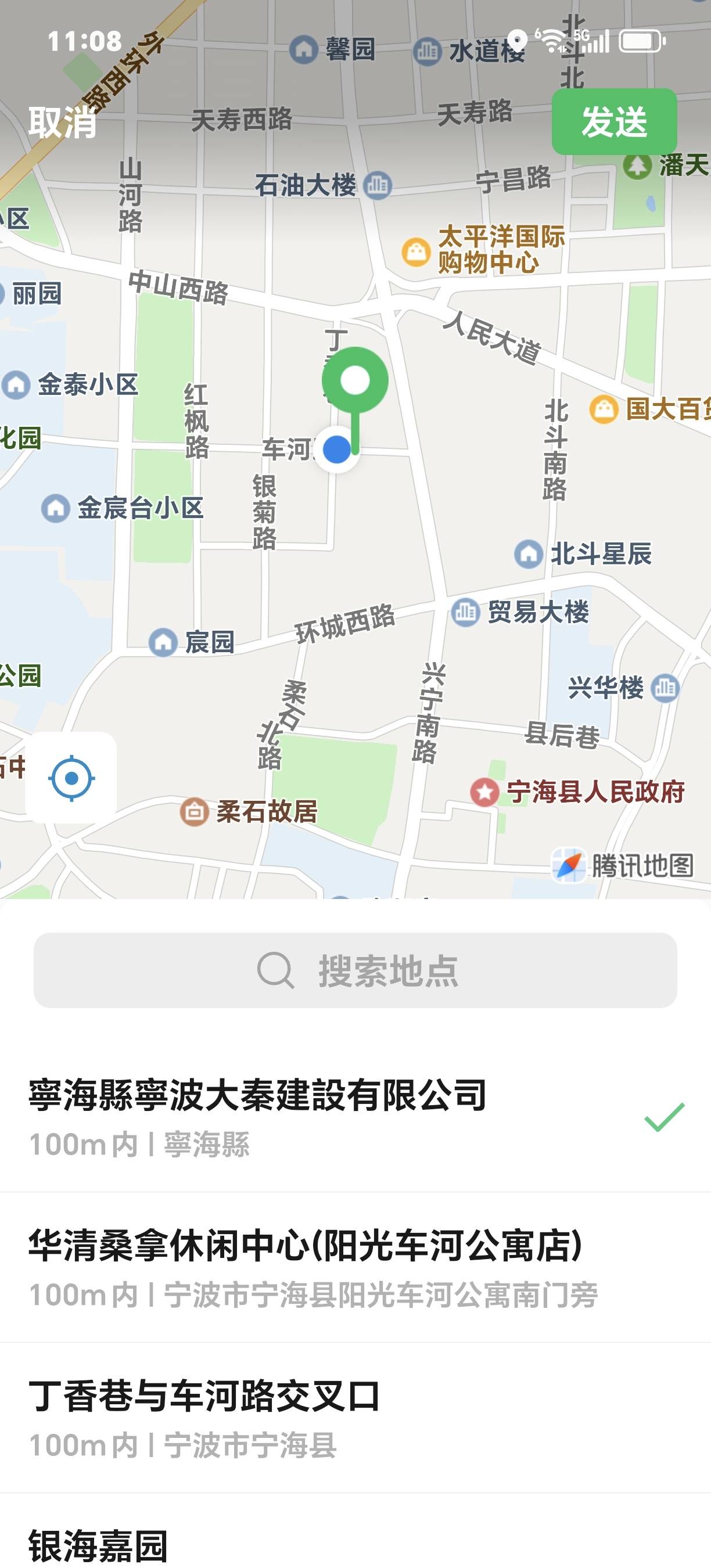Recenter map on my current location
This screenshot has height=1568, width=711.
(x=71, y=778)
